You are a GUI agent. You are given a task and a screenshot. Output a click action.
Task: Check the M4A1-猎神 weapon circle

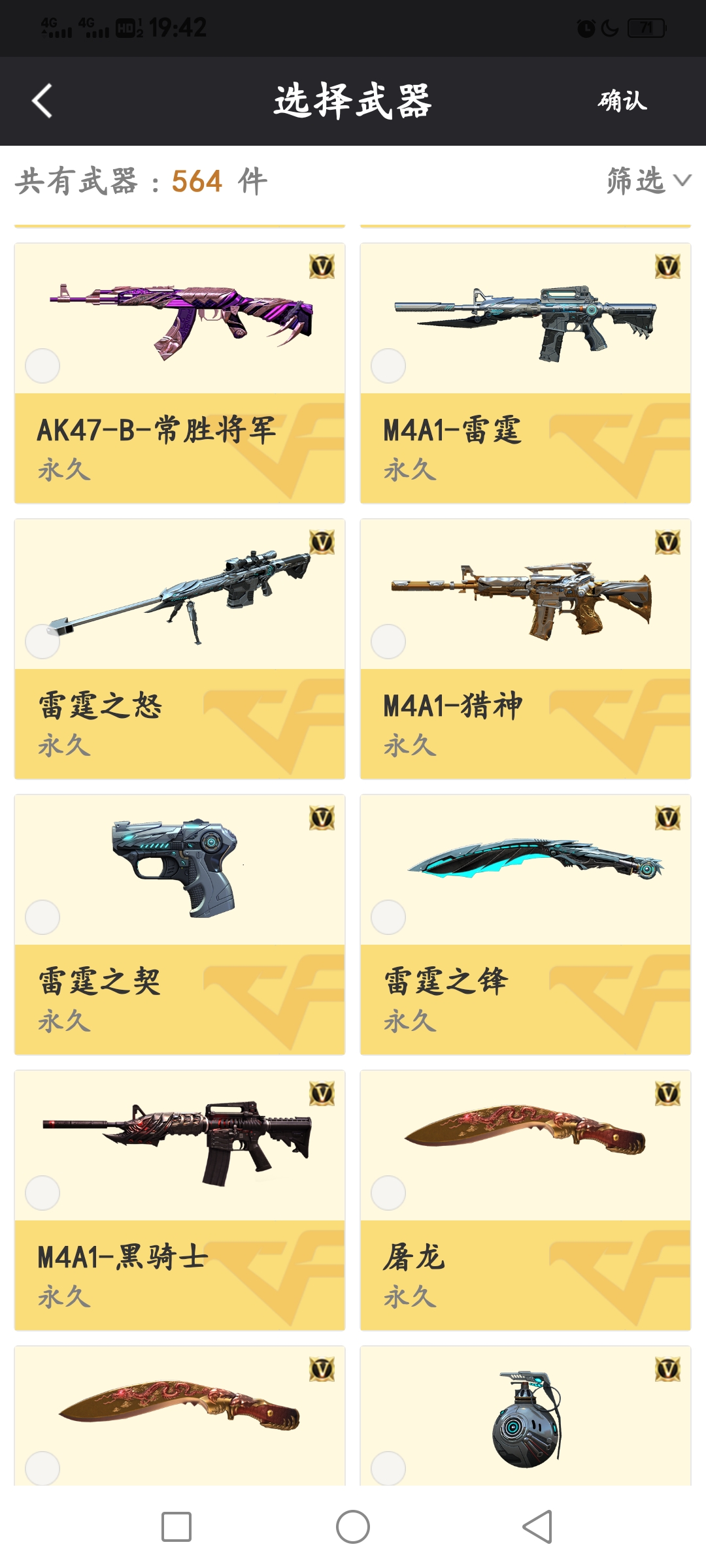[x=388, y=642]
